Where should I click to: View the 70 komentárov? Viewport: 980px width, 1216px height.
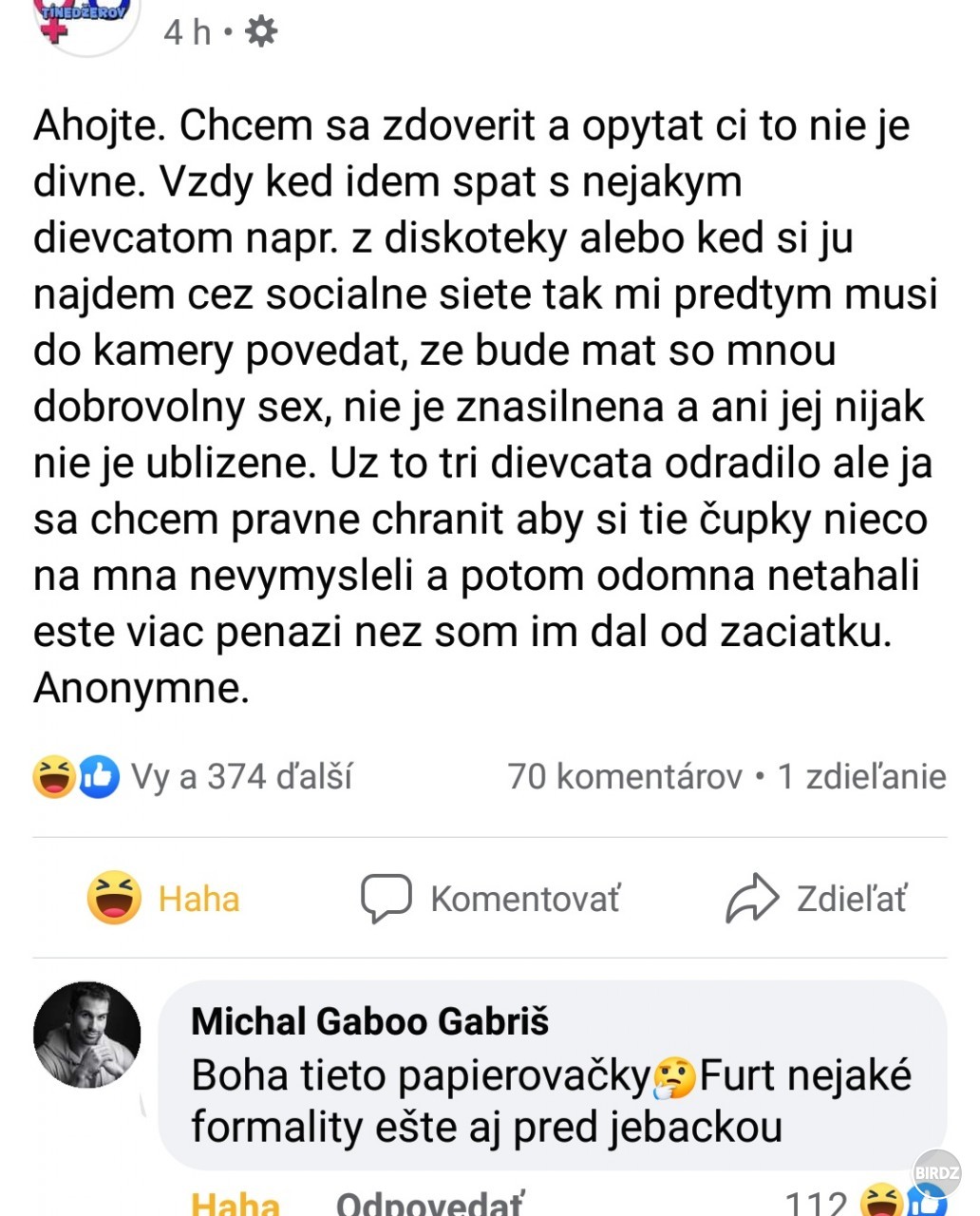click(x=624, y=776)
